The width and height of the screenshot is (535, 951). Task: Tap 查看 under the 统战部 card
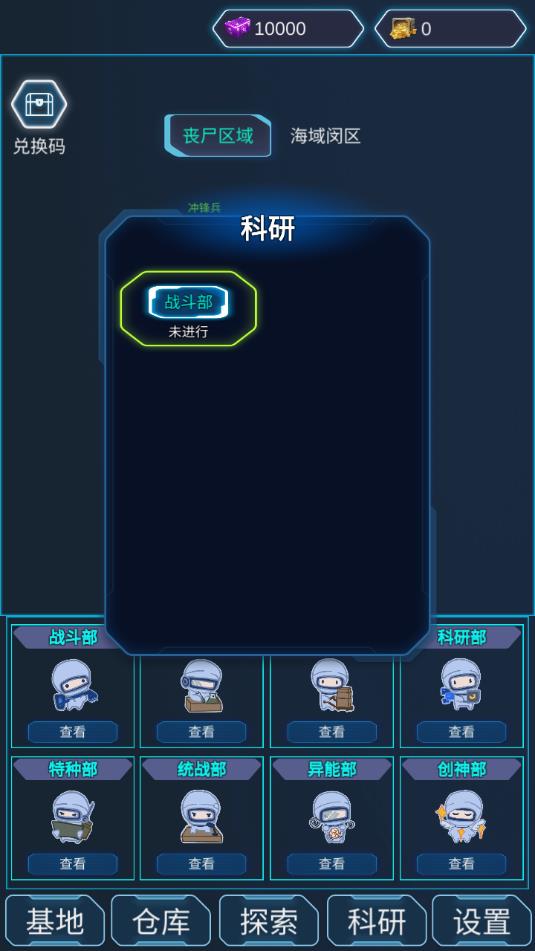[201, 864]
